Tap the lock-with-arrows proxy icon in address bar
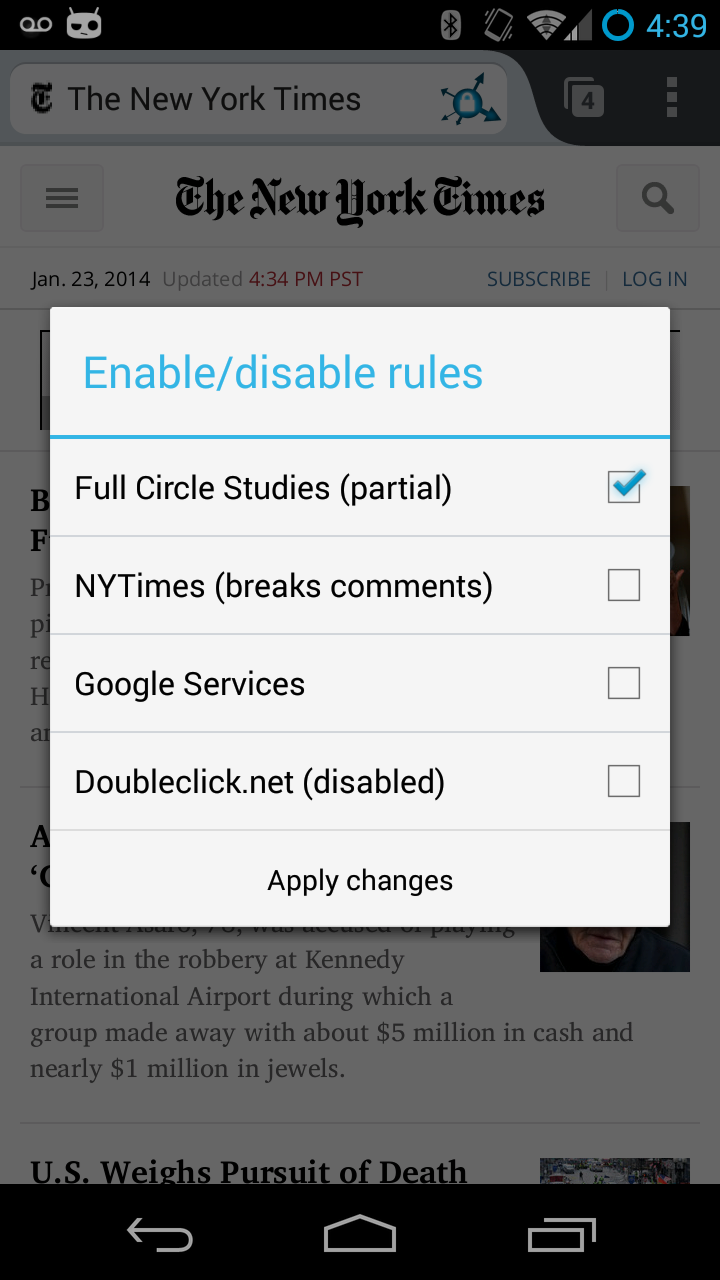The height and width of the screenshot is (1280, 720). click(x=467, y=98)
